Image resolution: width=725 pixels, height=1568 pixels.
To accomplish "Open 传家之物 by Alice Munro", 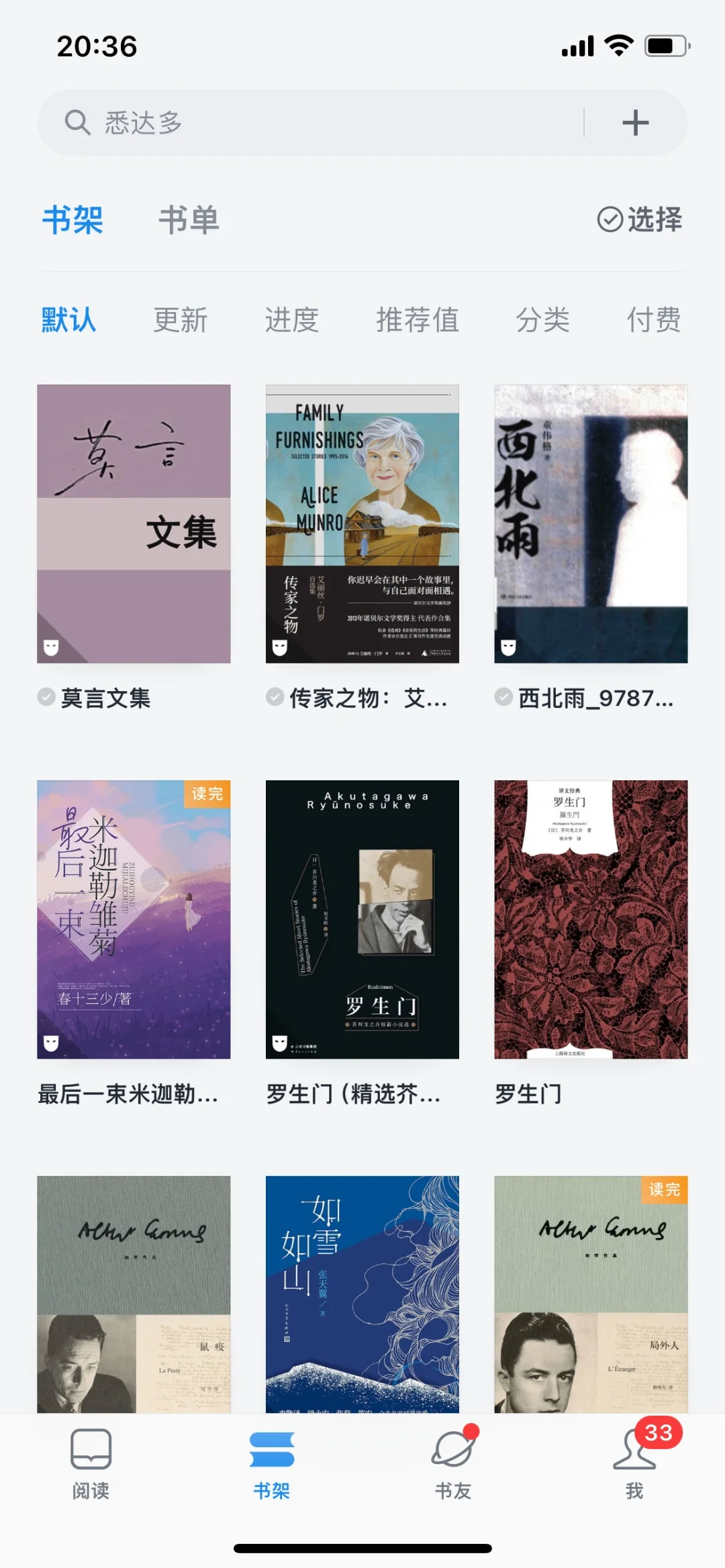I will (362, 524).
